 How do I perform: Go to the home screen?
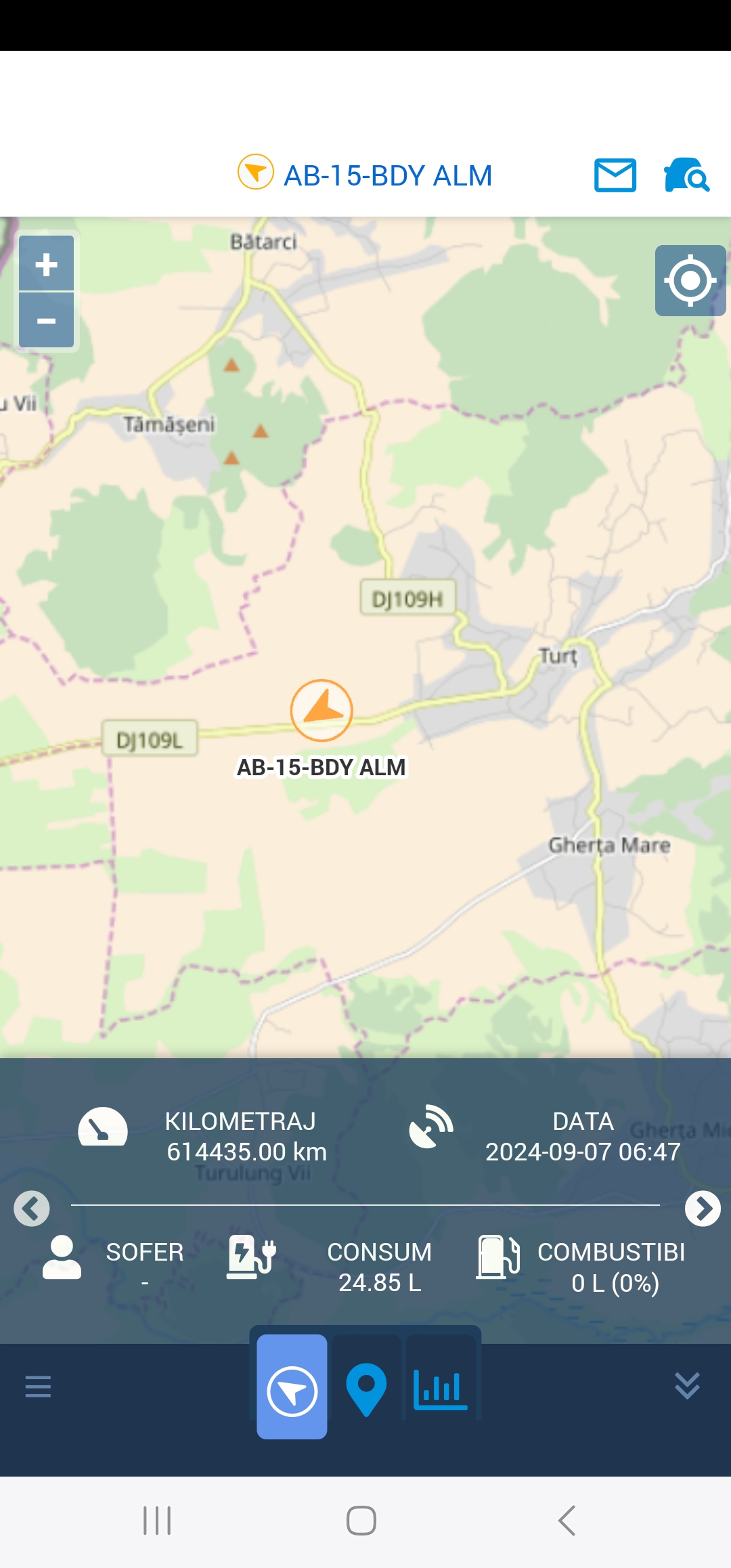click(x=361, y=1521)
